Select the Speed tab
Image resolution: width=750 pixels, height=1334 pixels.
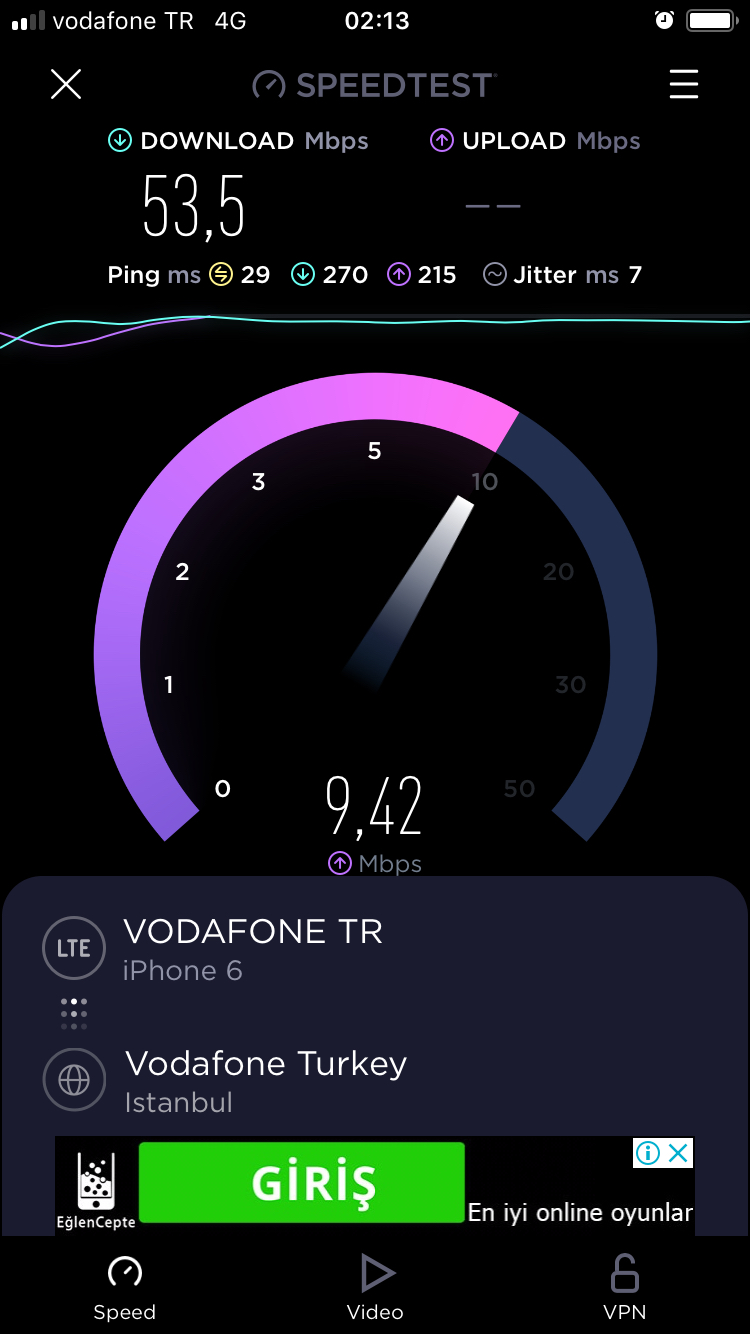pos(125,1288)
